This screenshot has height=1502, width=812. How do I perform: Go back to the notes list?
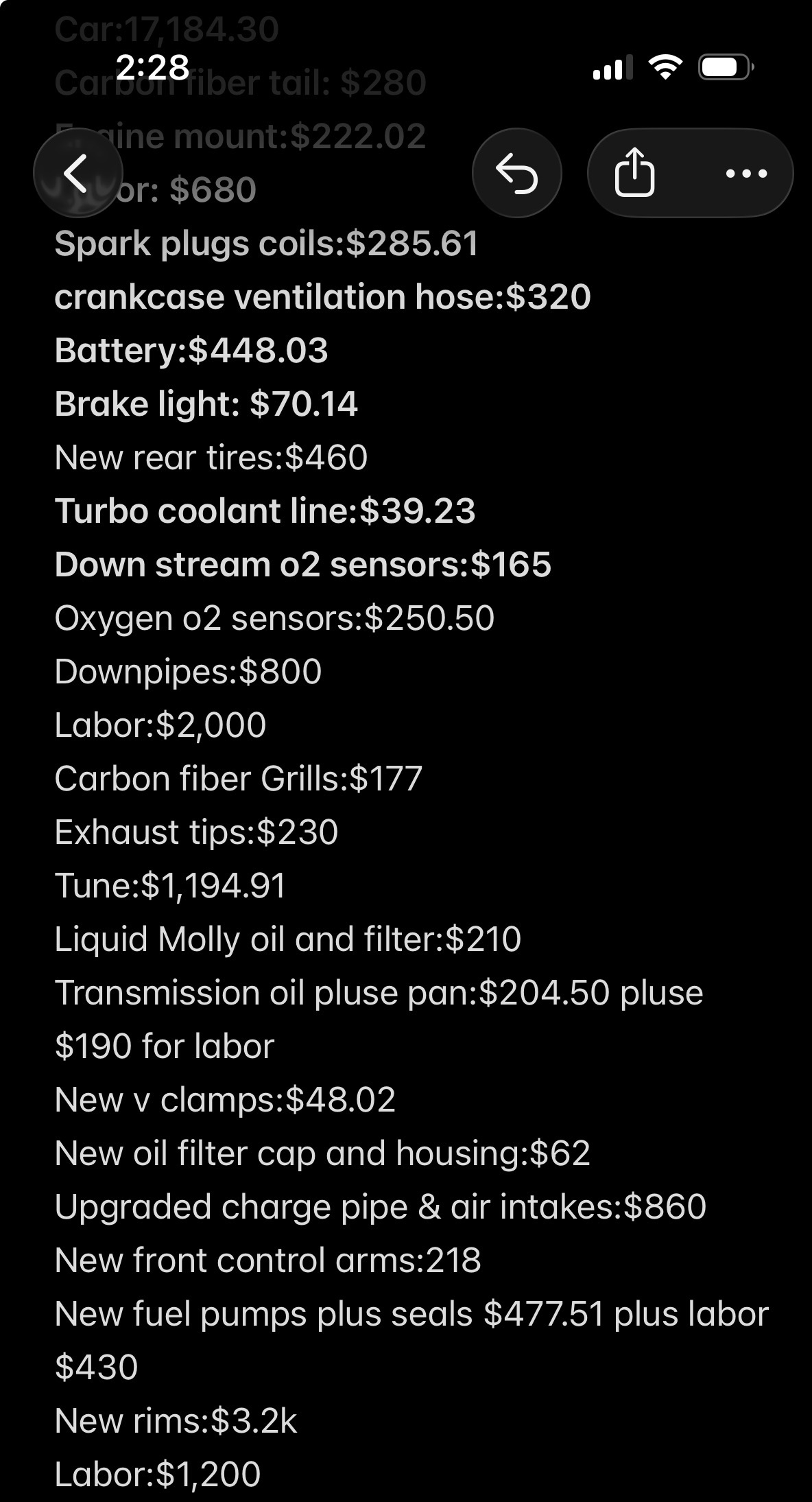(x=78, y=173)
